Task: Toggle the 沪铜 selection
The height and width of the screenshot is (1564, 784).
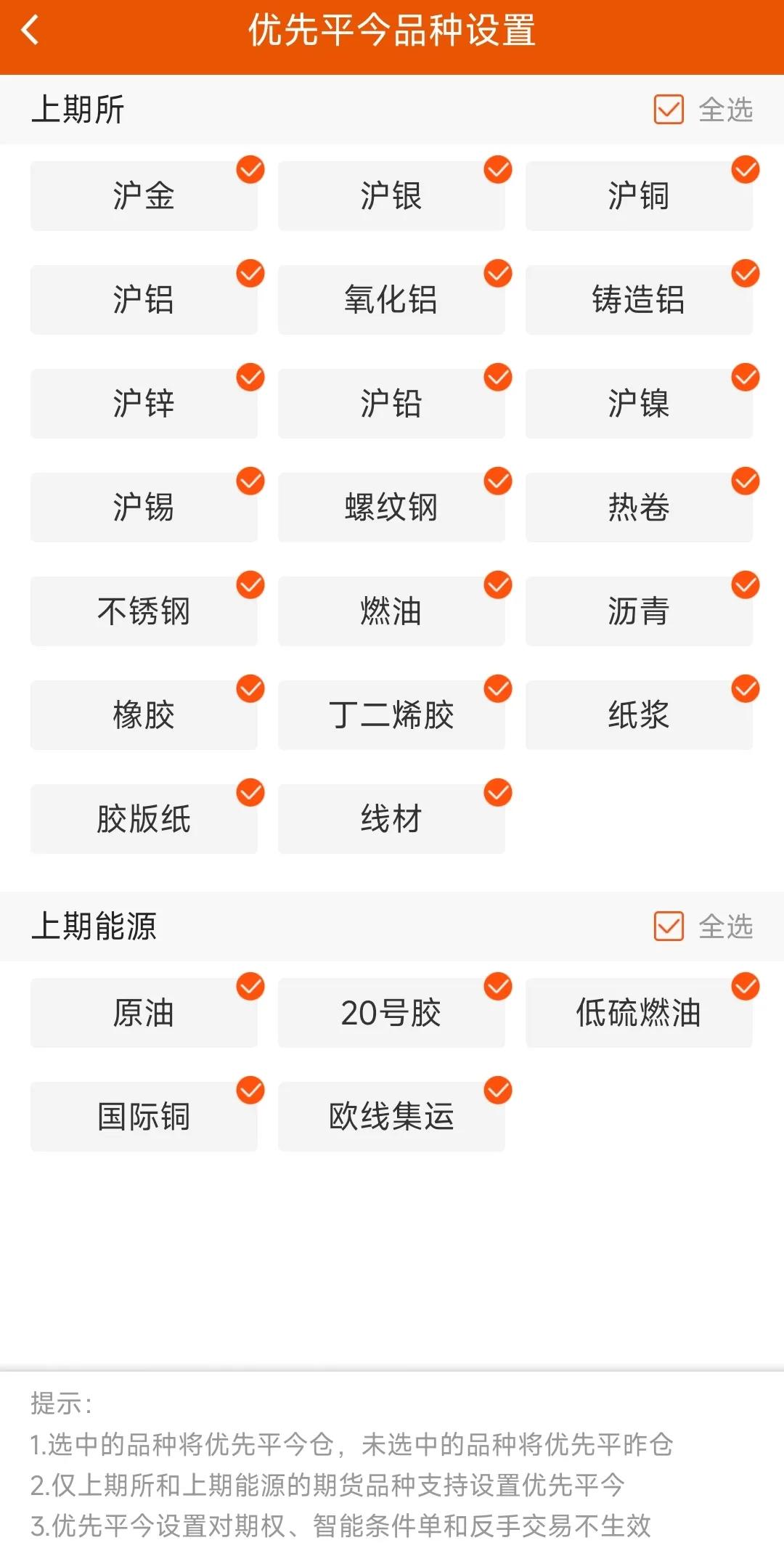Action: (639, 195)
